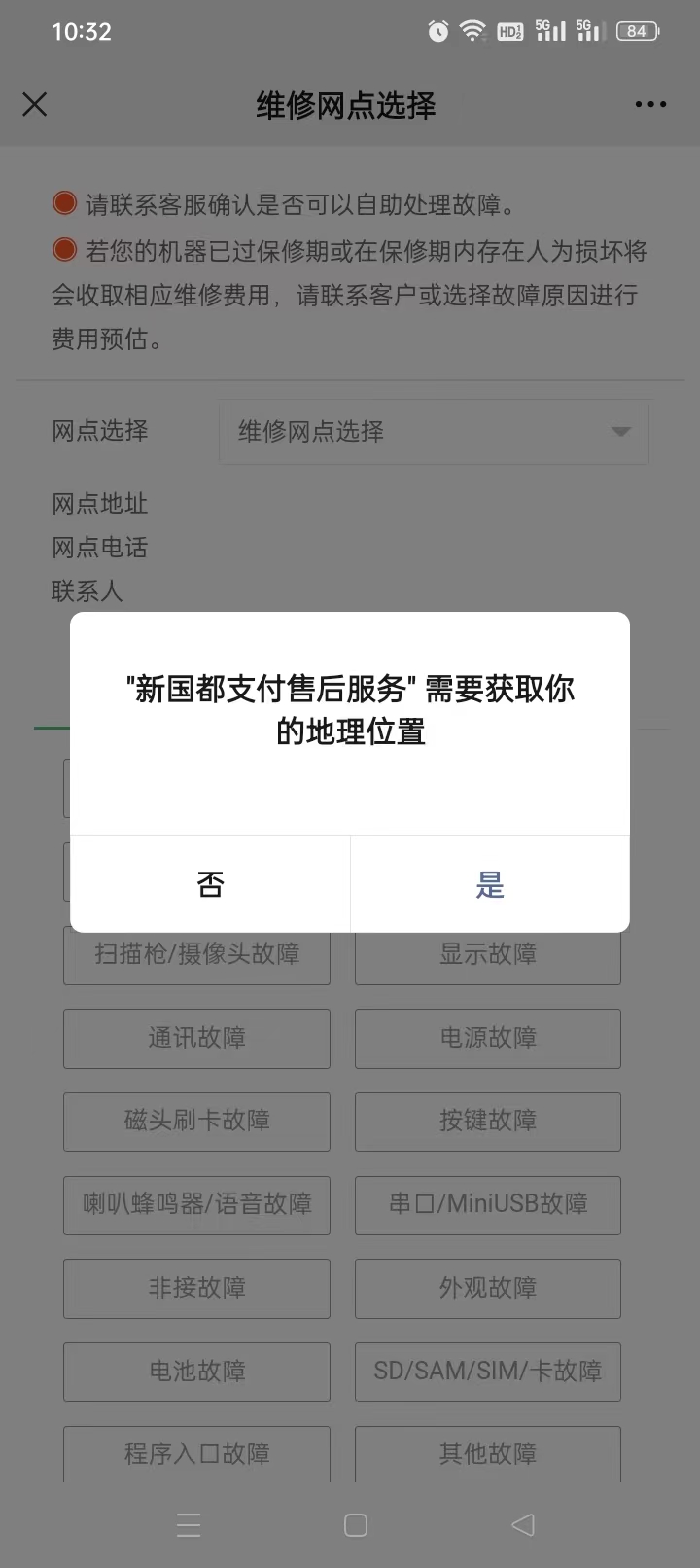This screenshot has height=1568, width=700.
Task: Select 显示故障 fault type
Action: click(x=488, y=955)
